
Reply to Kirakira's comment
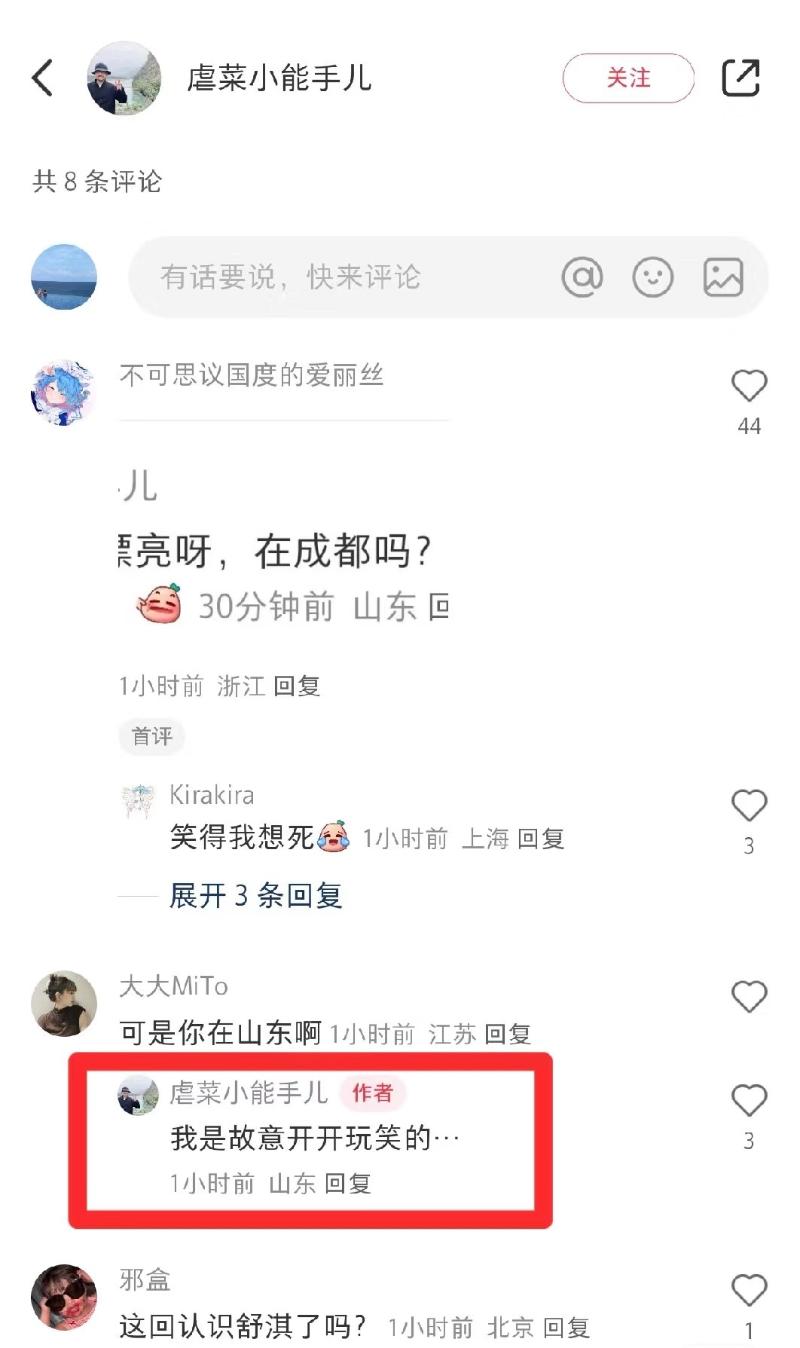[x=541, y=838]
